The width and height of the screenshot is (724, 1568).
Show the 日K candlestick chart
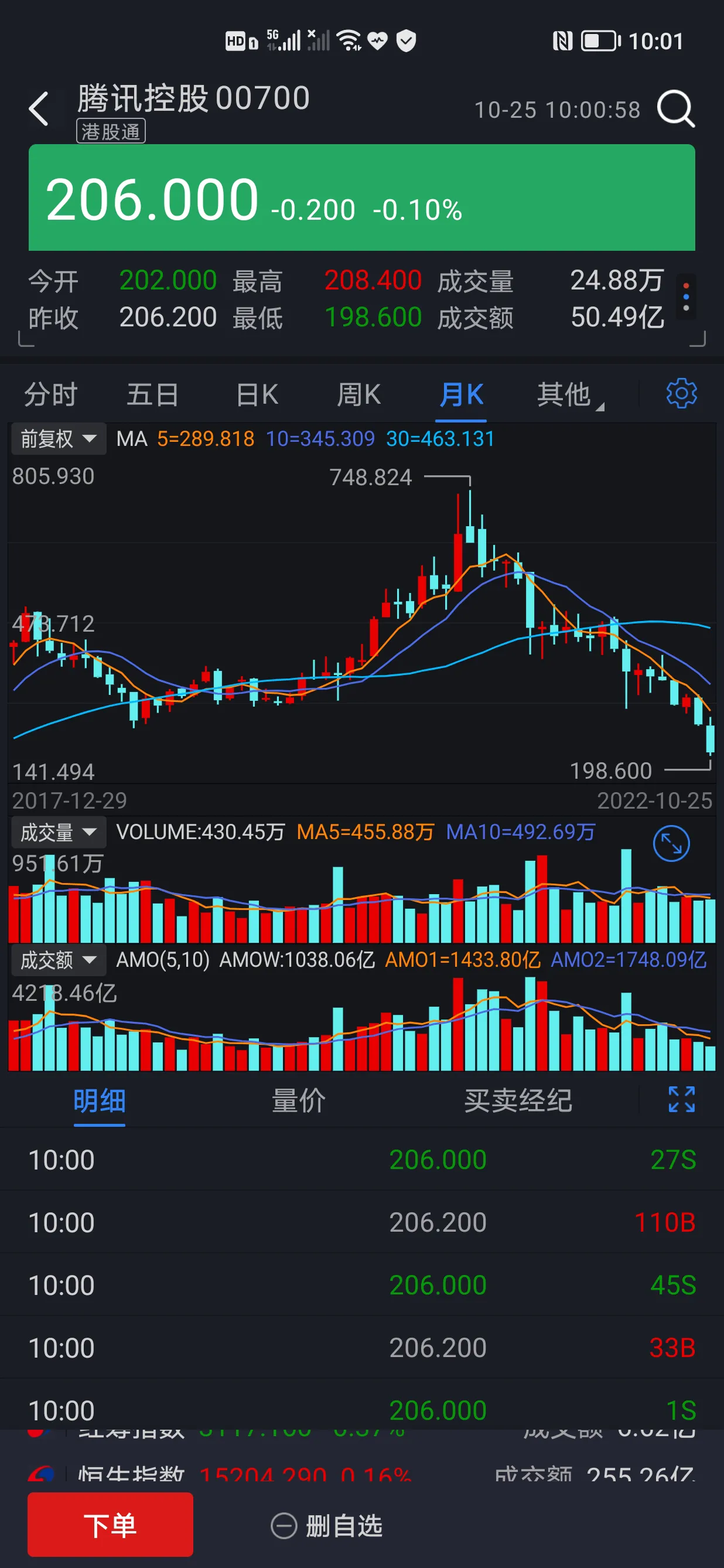(257, 394)
